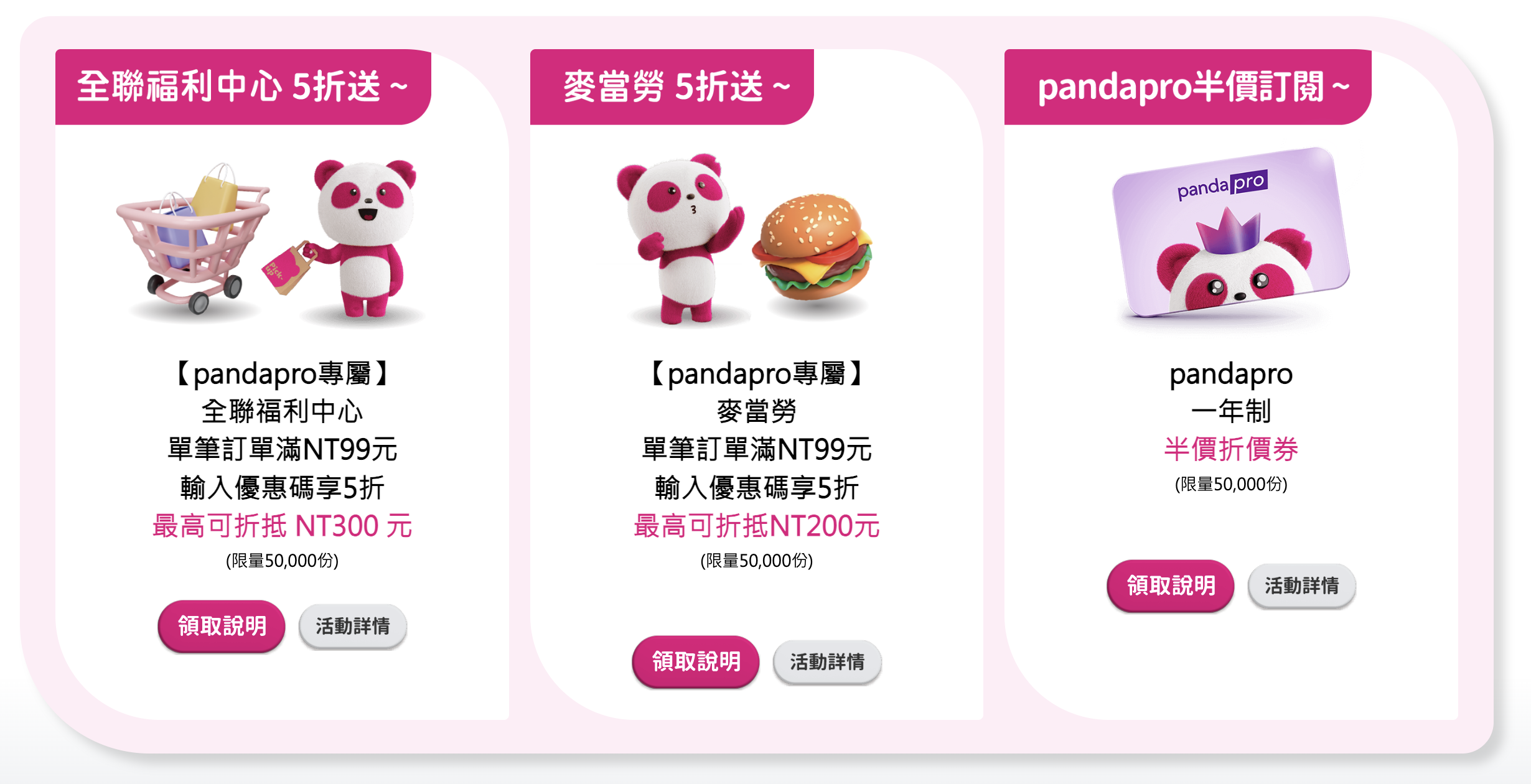Tap 領取說明 on the 全聯福利中心 card
The width and height of the screenshot is (1531, 784).
pos(222,625)
